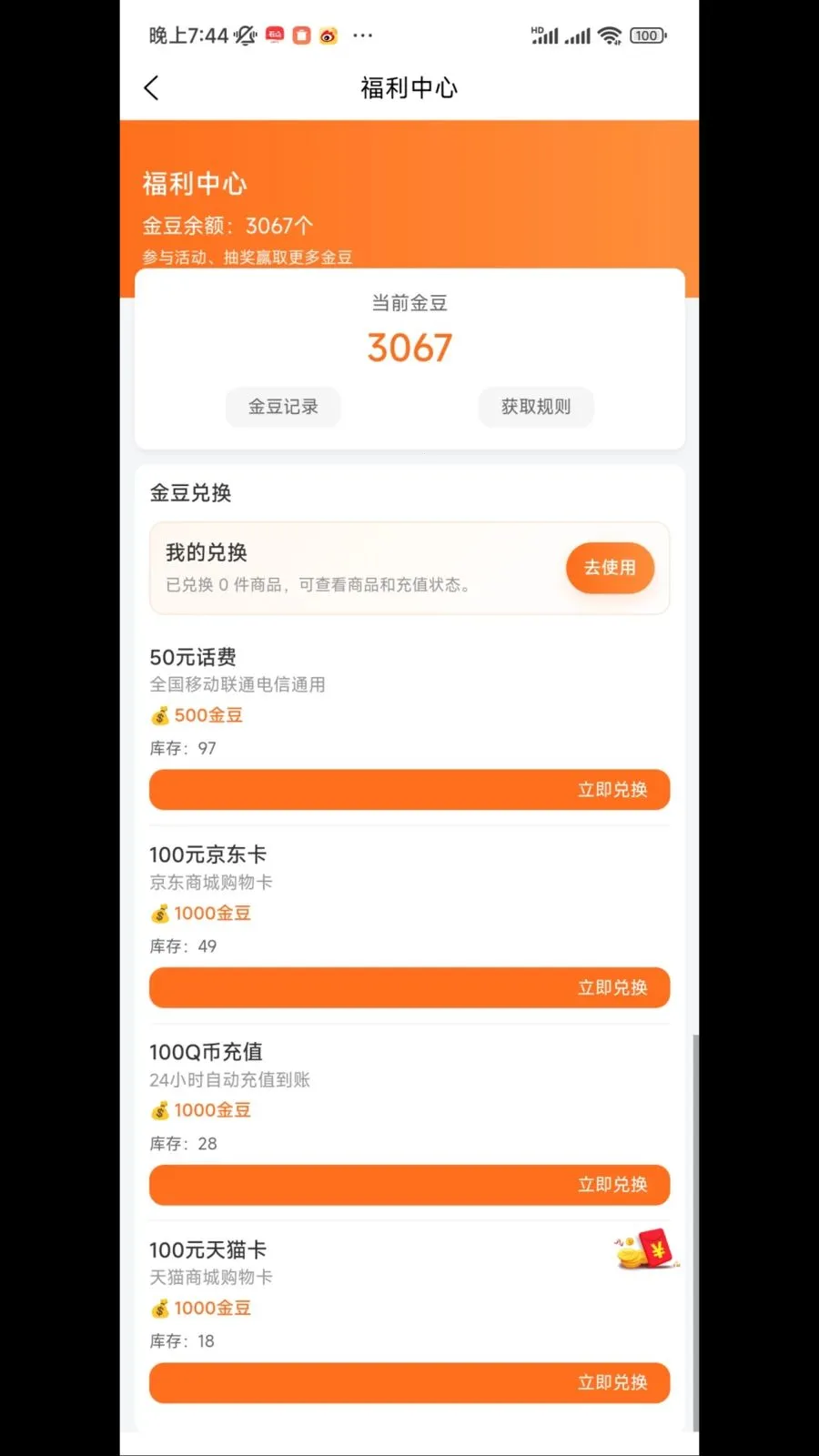Go back from 福利中心 page
This screenshot has height=1456, width=819.
coord(152,88)
